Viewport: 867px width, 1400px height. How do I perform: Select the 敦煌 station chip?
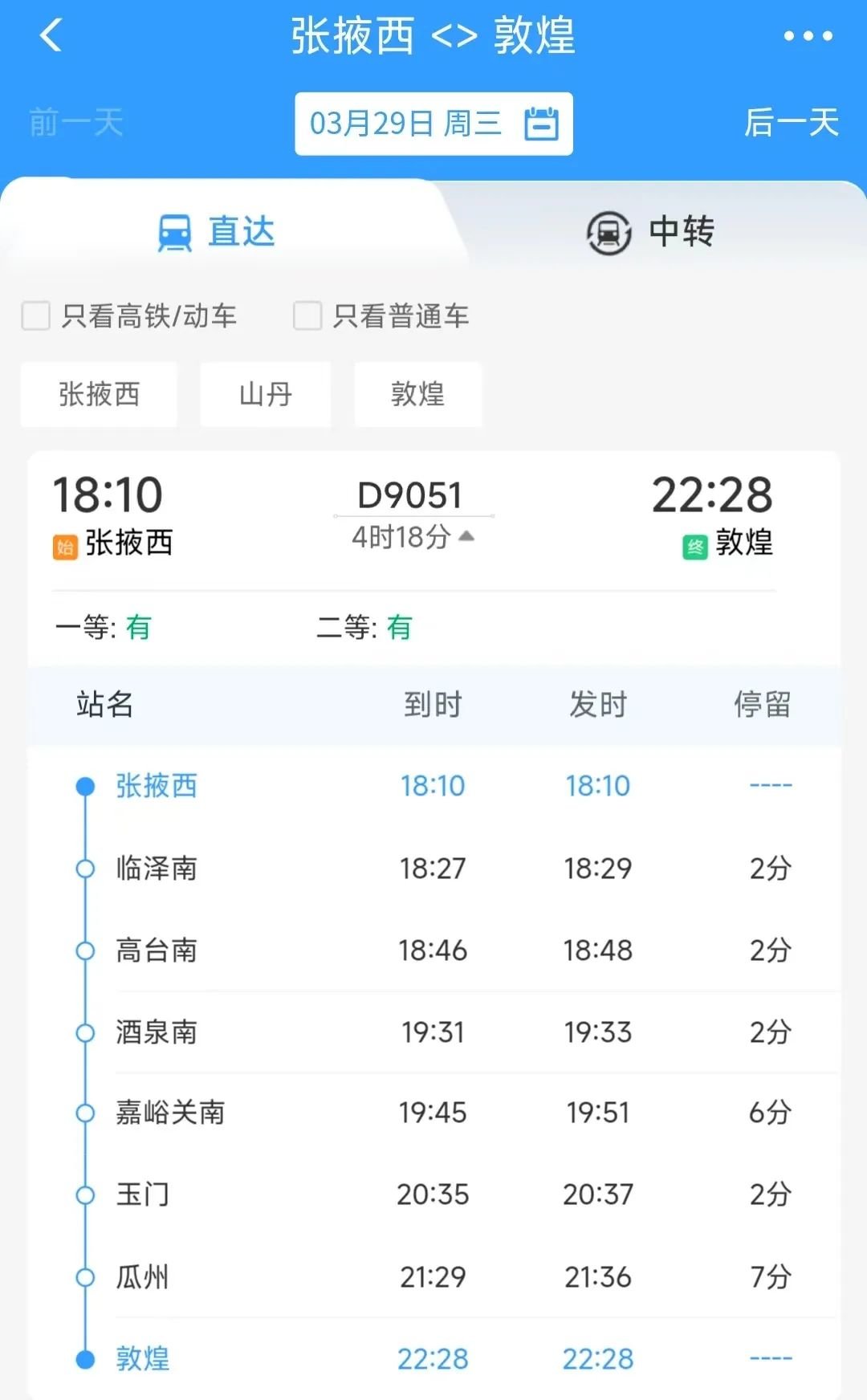pos(417,394)
